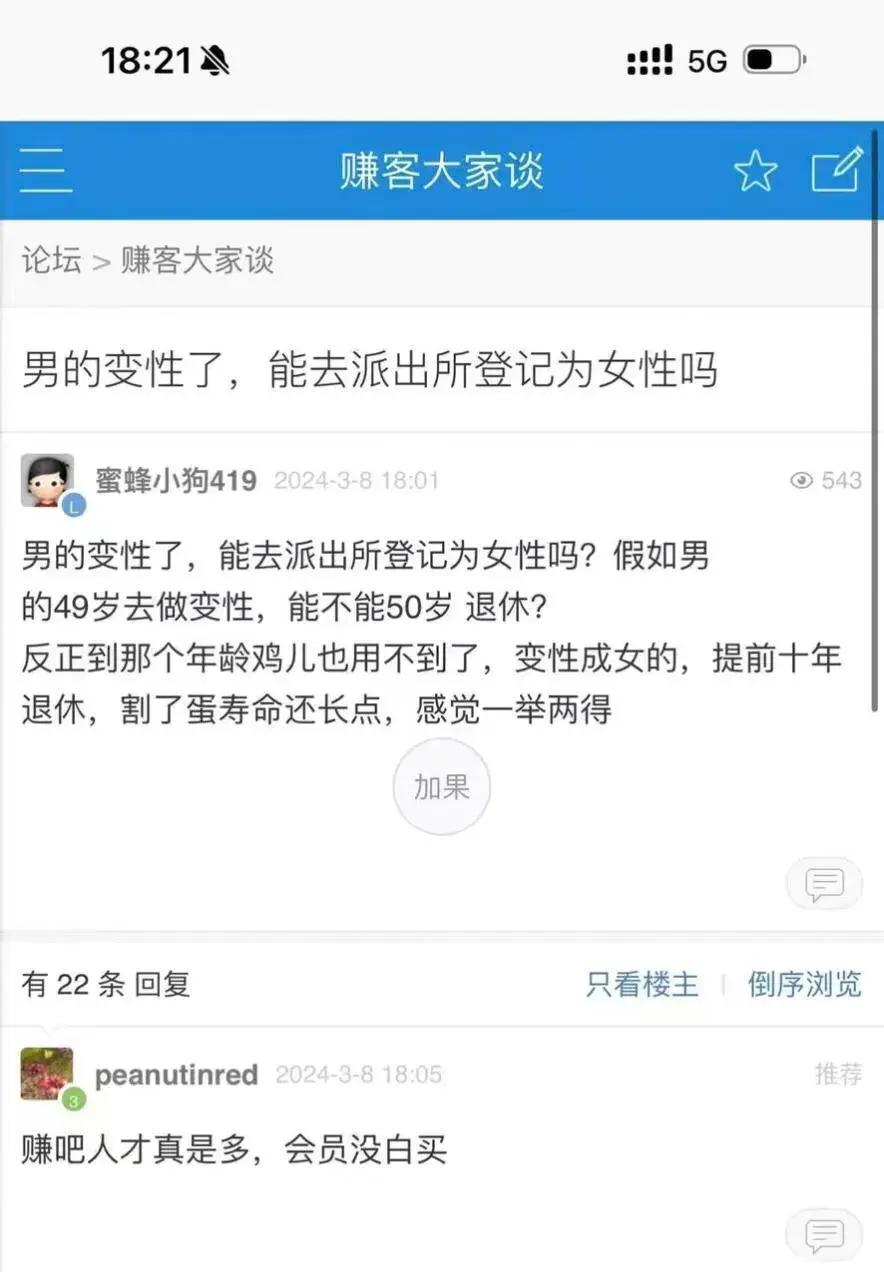Tap the 加果 button
Screen dimensions: 884x1272
[x=442, y=787]
